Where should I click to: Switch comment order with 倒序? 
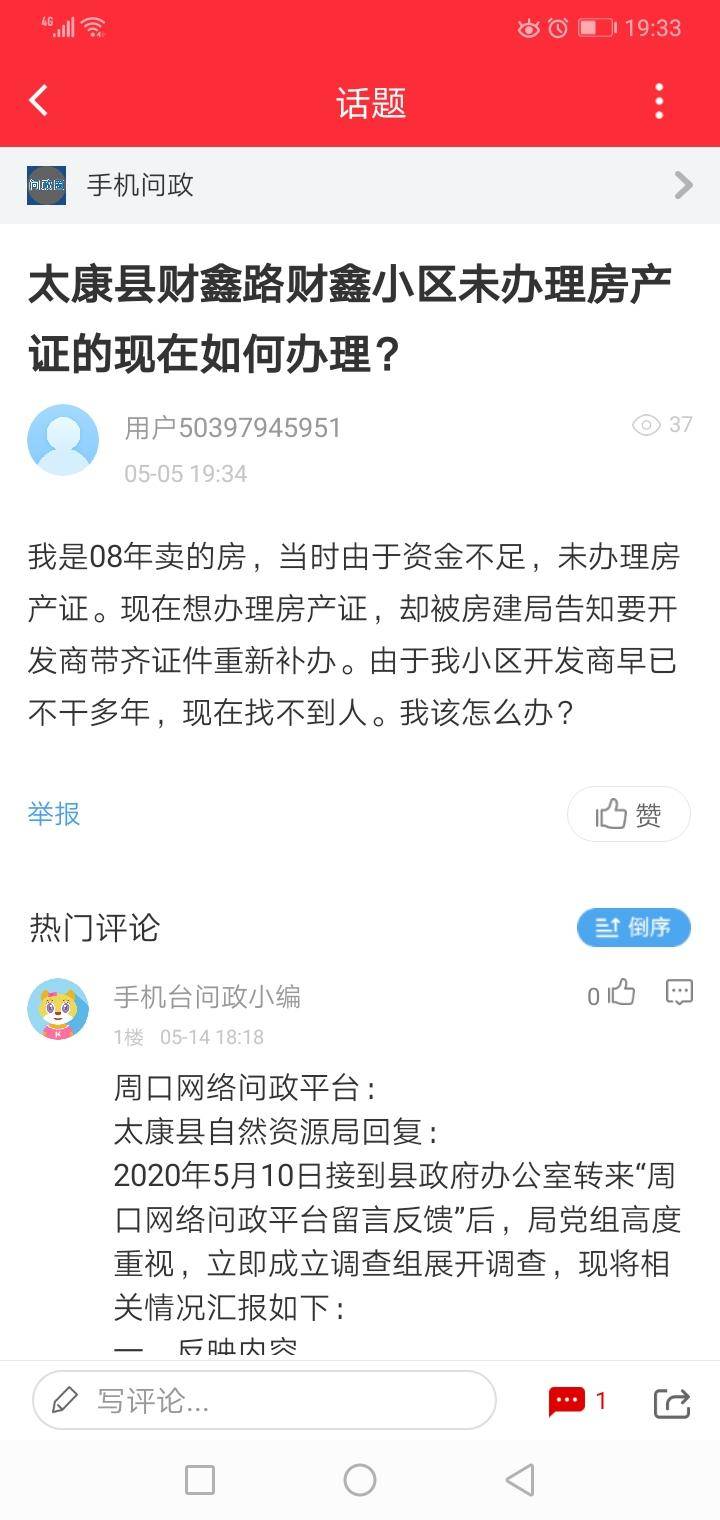[x=634, y=927]
